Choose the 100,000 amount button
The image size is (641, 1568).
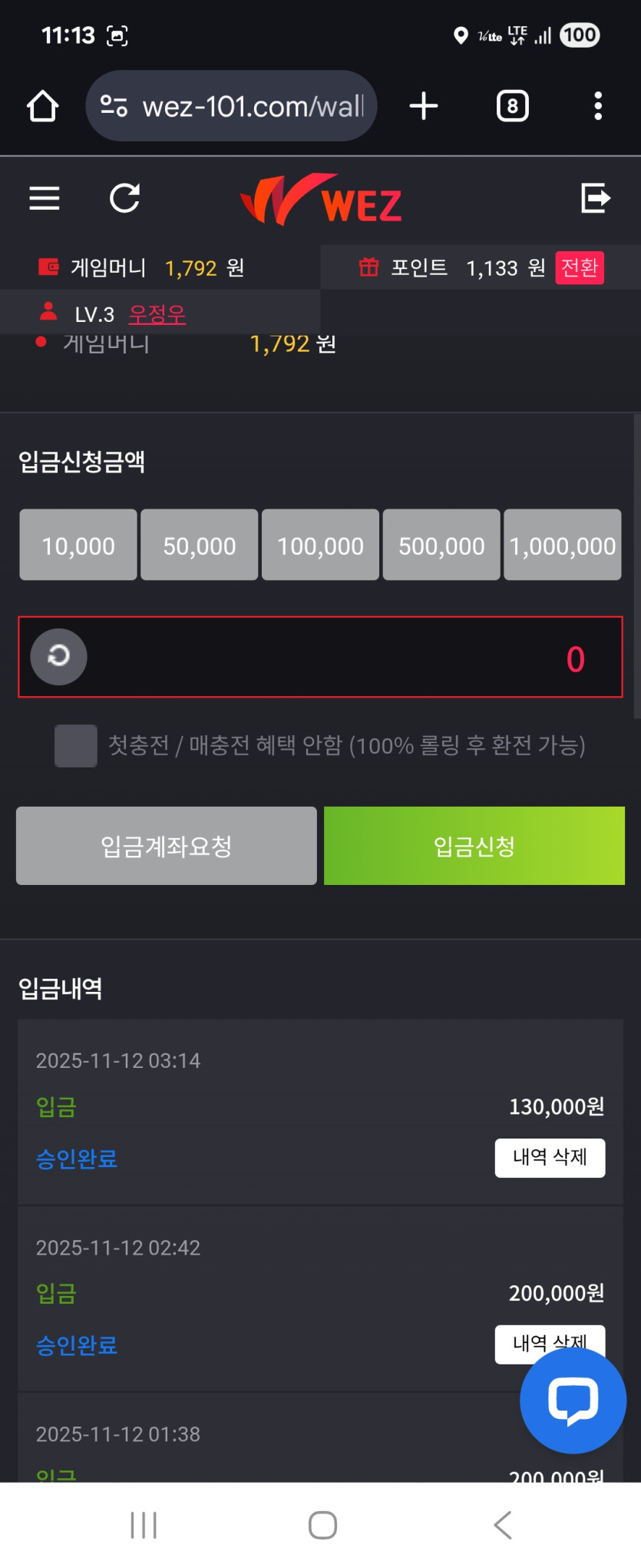(x=320, y=545)
